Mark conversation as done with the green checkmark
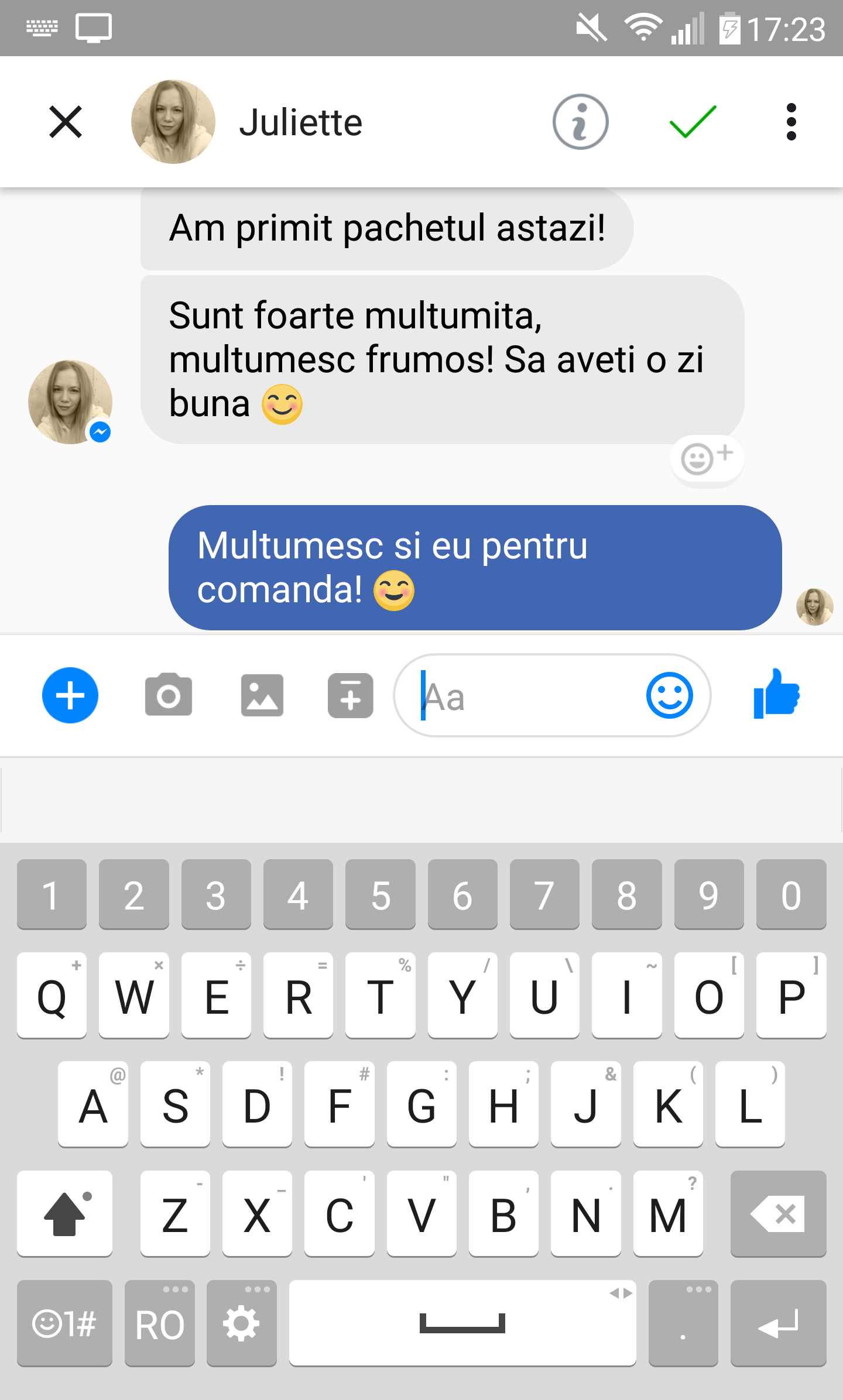Screen dimensions: 843x1400 (693, 122)
